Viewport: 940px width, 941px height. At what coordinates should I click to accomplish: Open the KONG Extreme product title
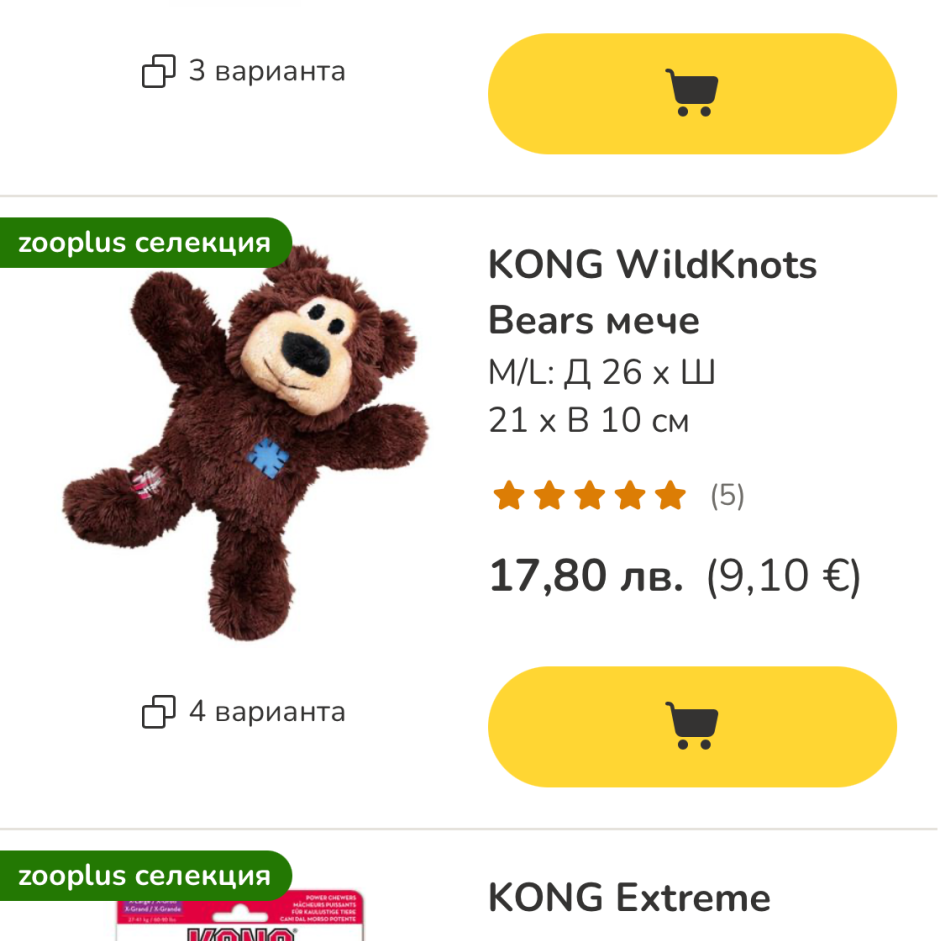tap(629, 897)
